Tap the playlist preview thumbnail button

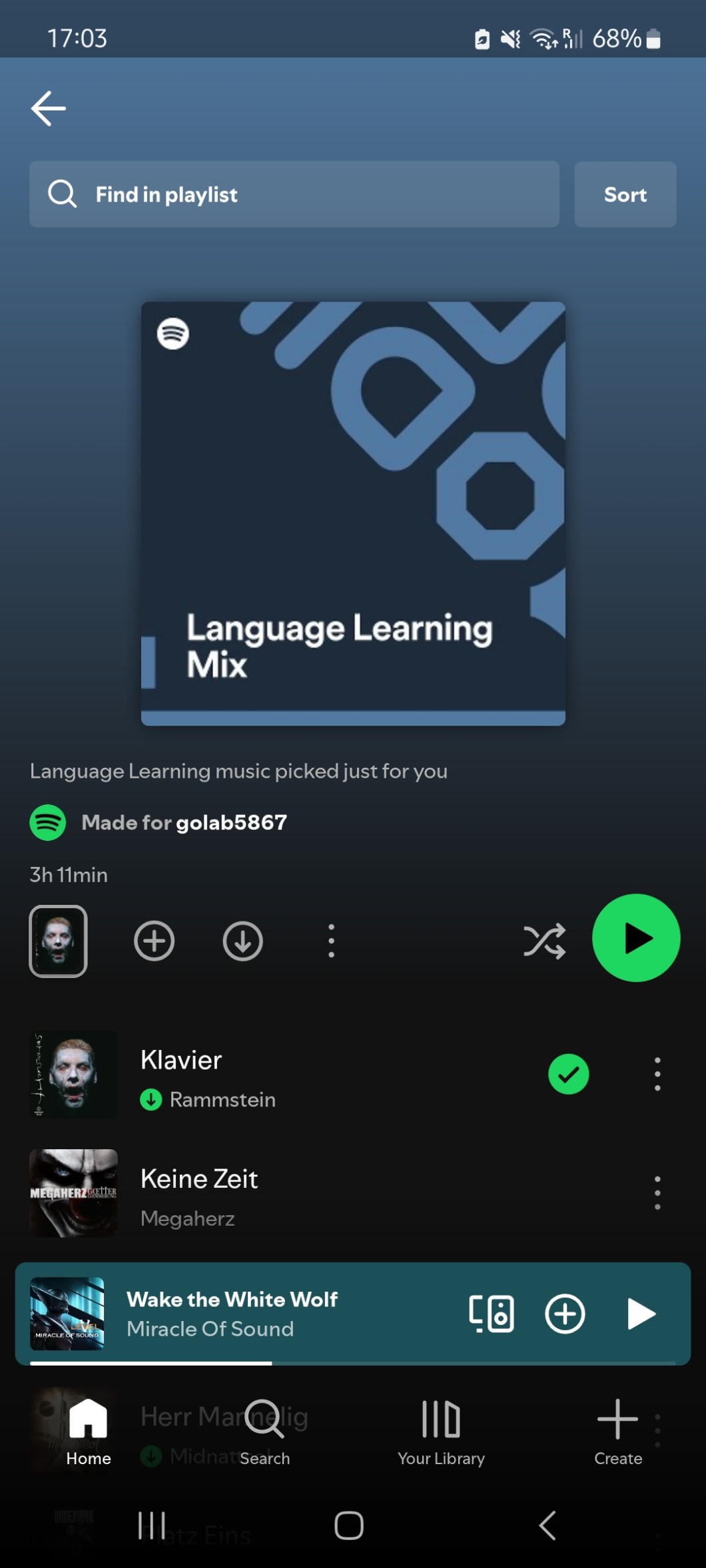click(x=58, y=941)
